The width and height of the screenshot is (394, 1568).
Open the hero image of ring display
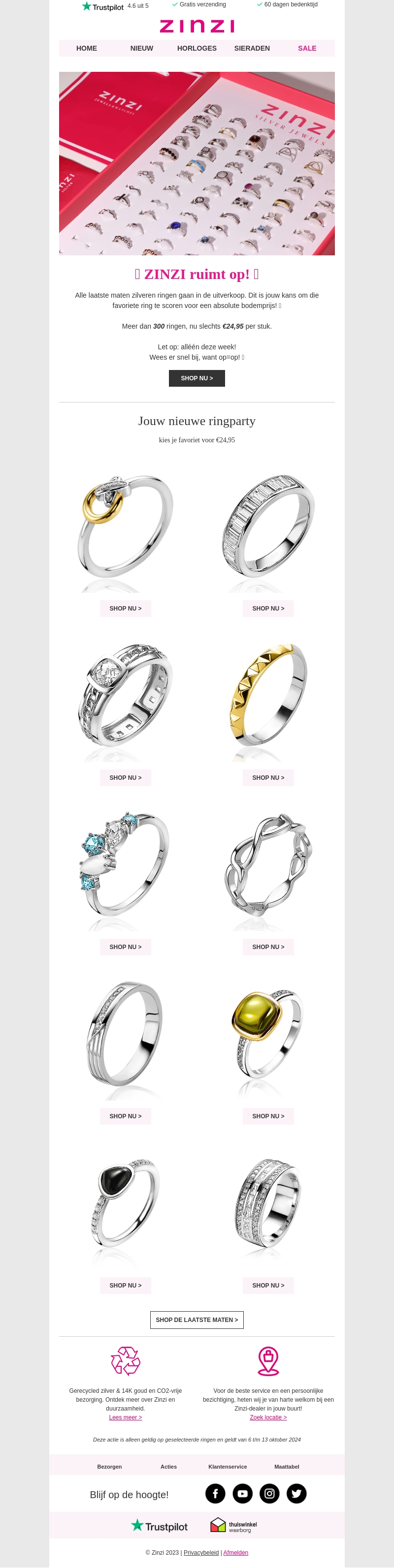(197, 163)
